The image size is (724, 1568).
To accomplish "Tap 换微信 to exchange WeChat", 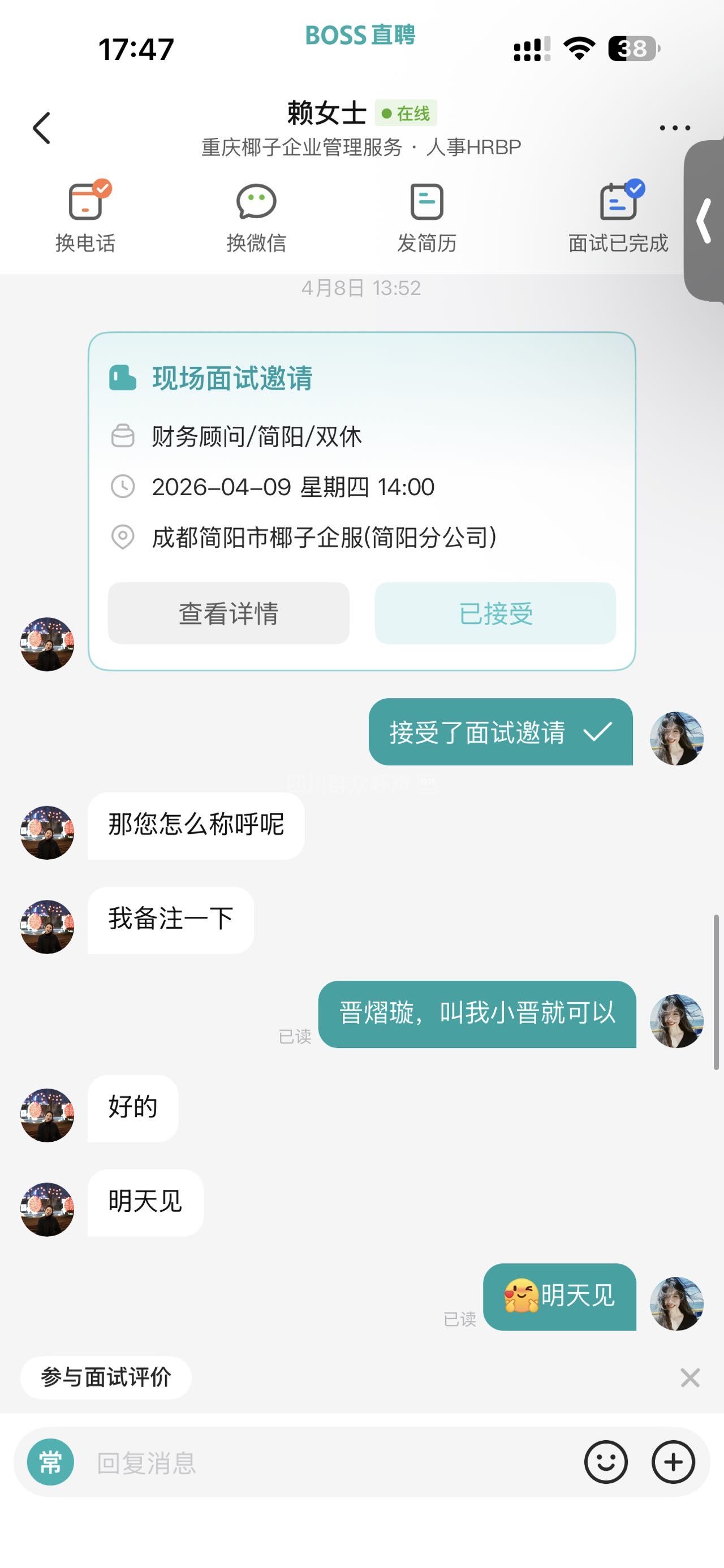I will click(256, 216).
